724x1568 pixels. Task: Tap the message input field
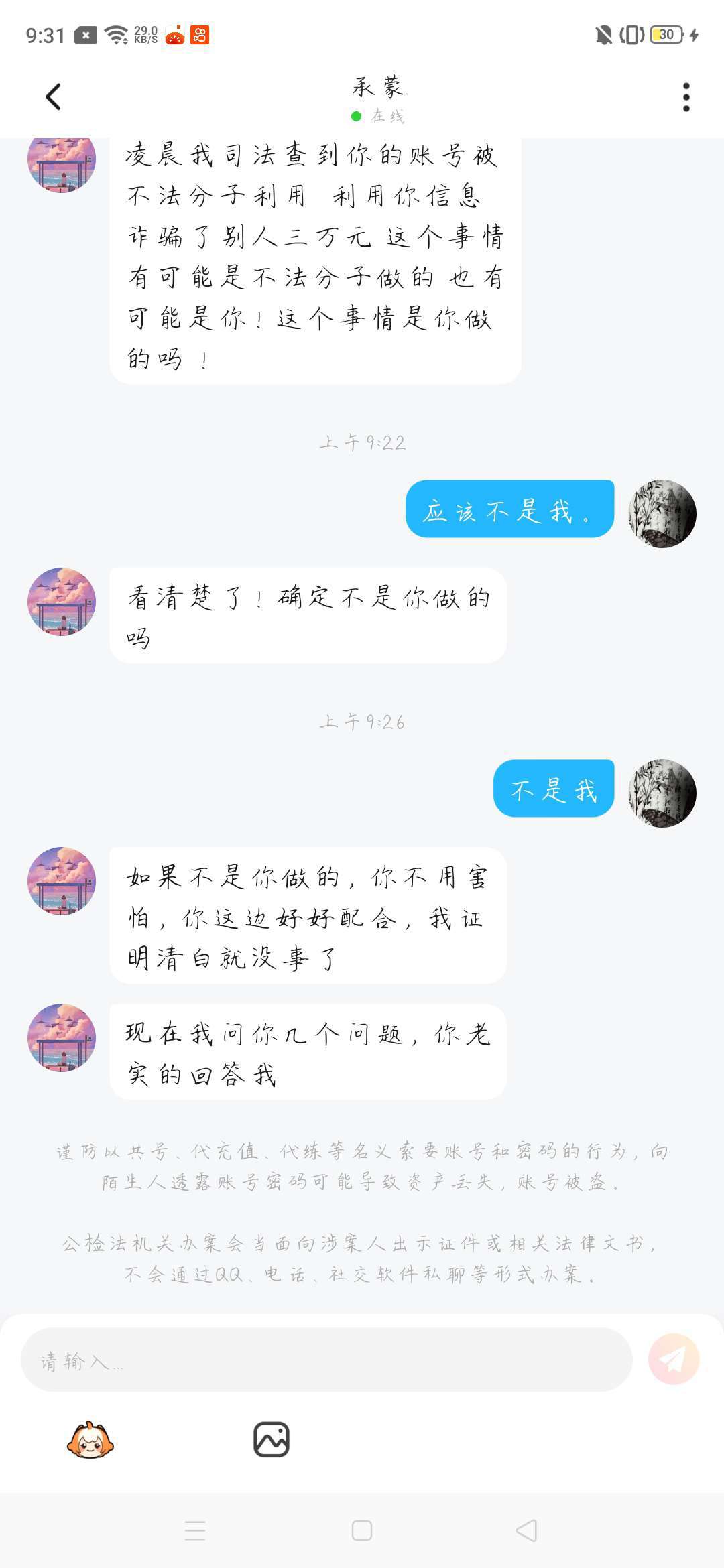326,1360
